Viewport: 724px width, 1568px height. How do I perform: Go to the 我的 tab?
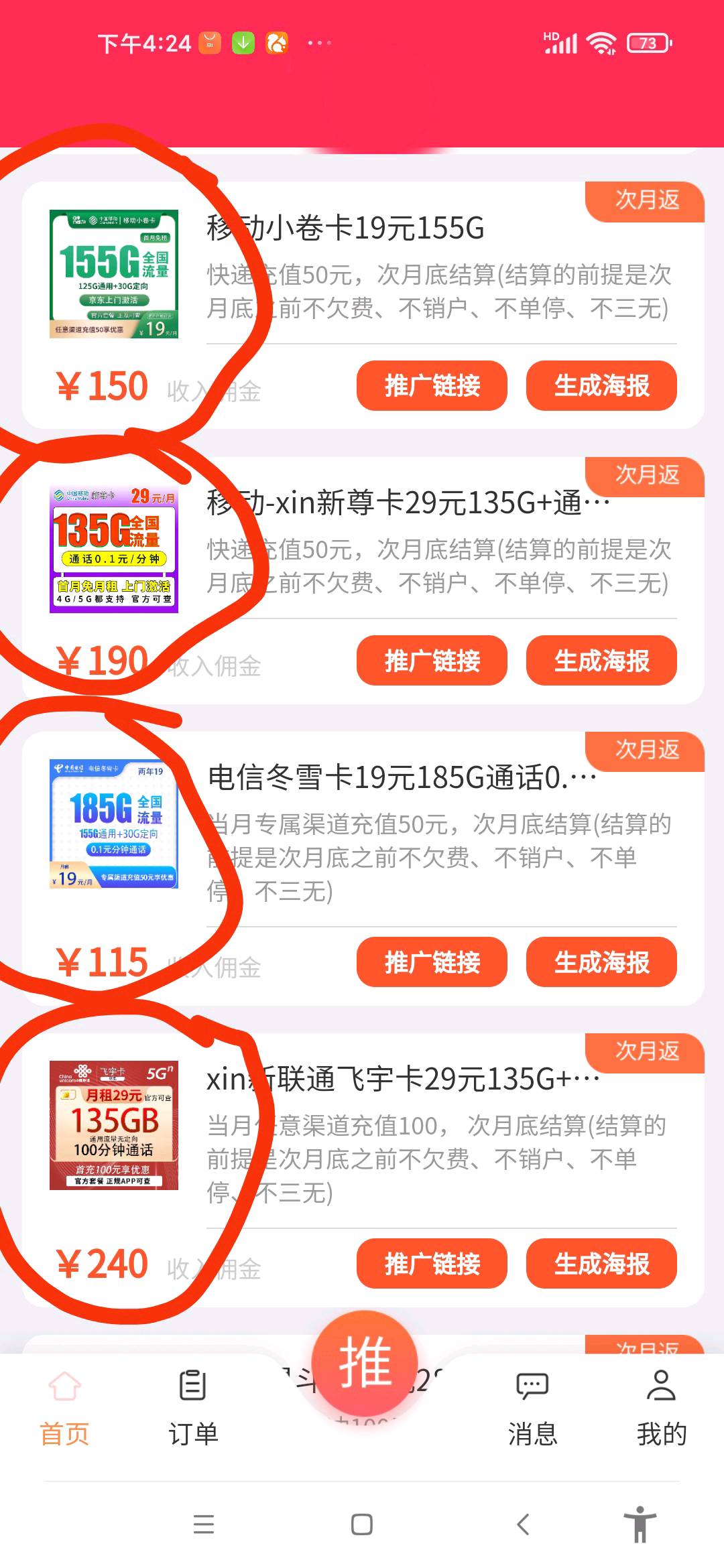point(661,1407)
